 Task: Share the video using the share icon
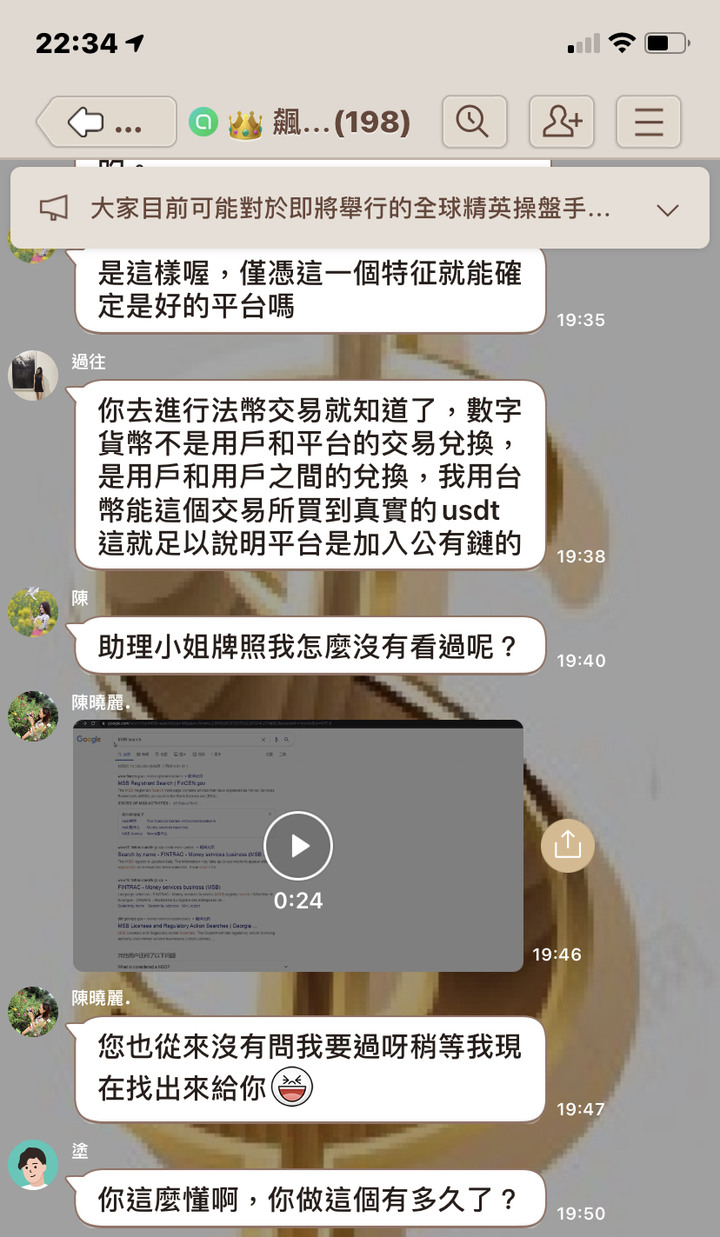click(567, 845)
